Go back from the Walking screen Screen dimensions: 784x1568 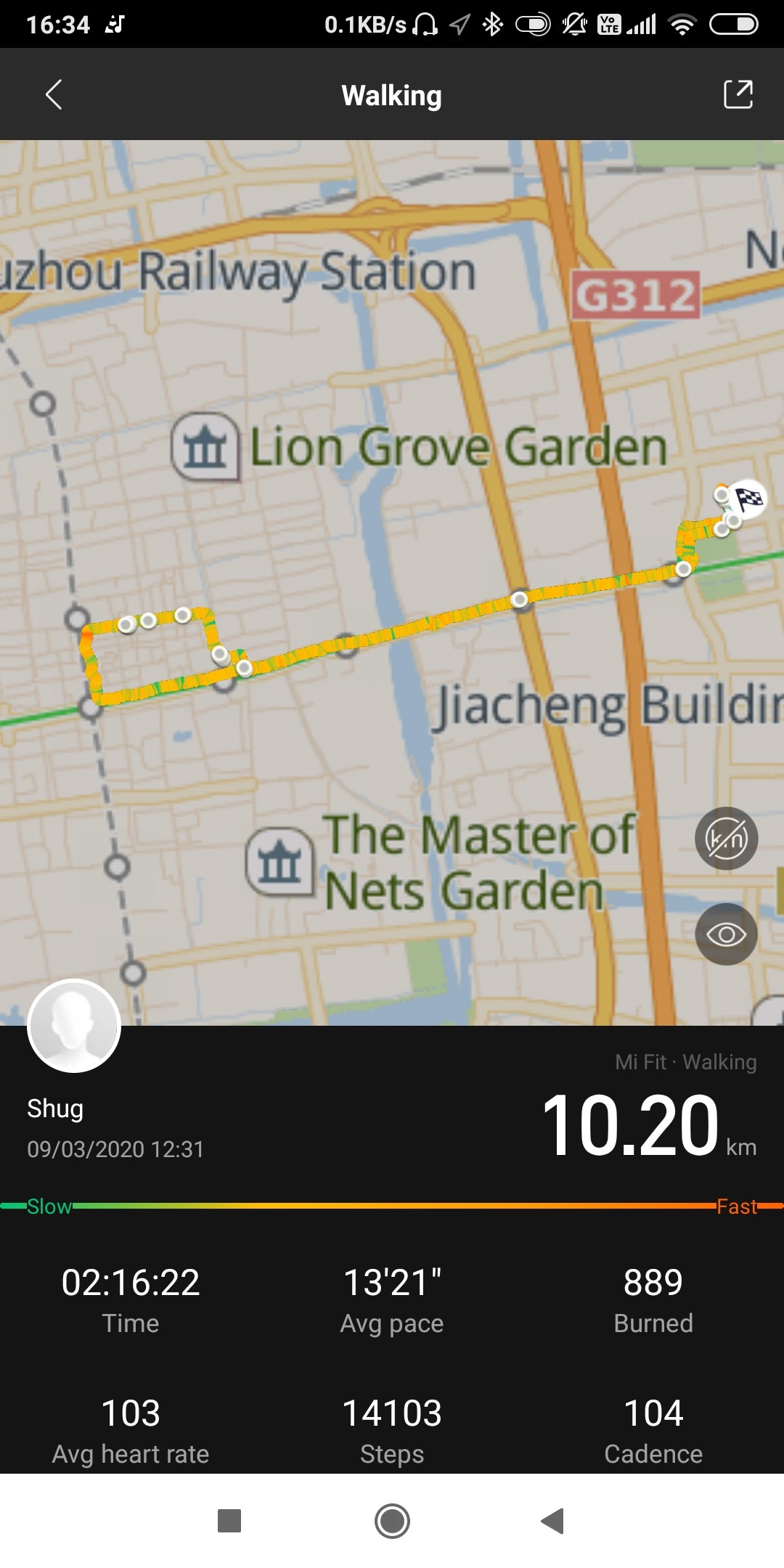(54, 94)
